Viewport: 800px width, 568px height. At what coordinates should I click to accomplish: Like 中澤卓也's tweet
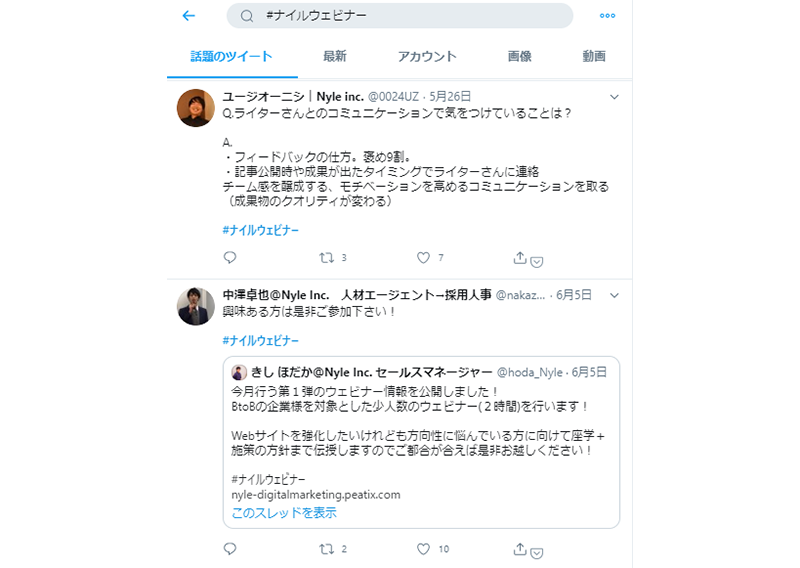(423, 549)
